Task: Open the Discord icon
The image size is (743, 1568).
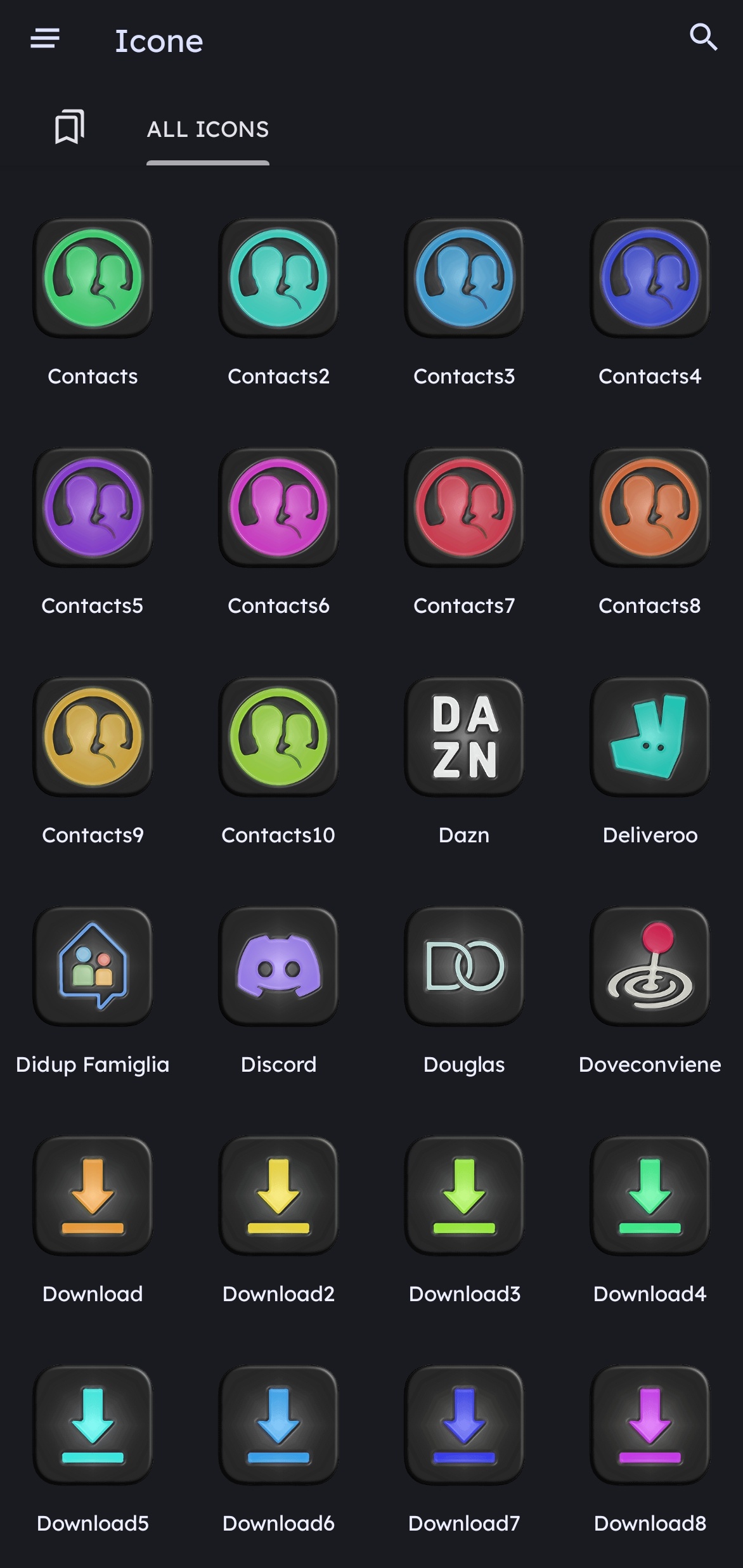Action: click(x=278, y=967)
